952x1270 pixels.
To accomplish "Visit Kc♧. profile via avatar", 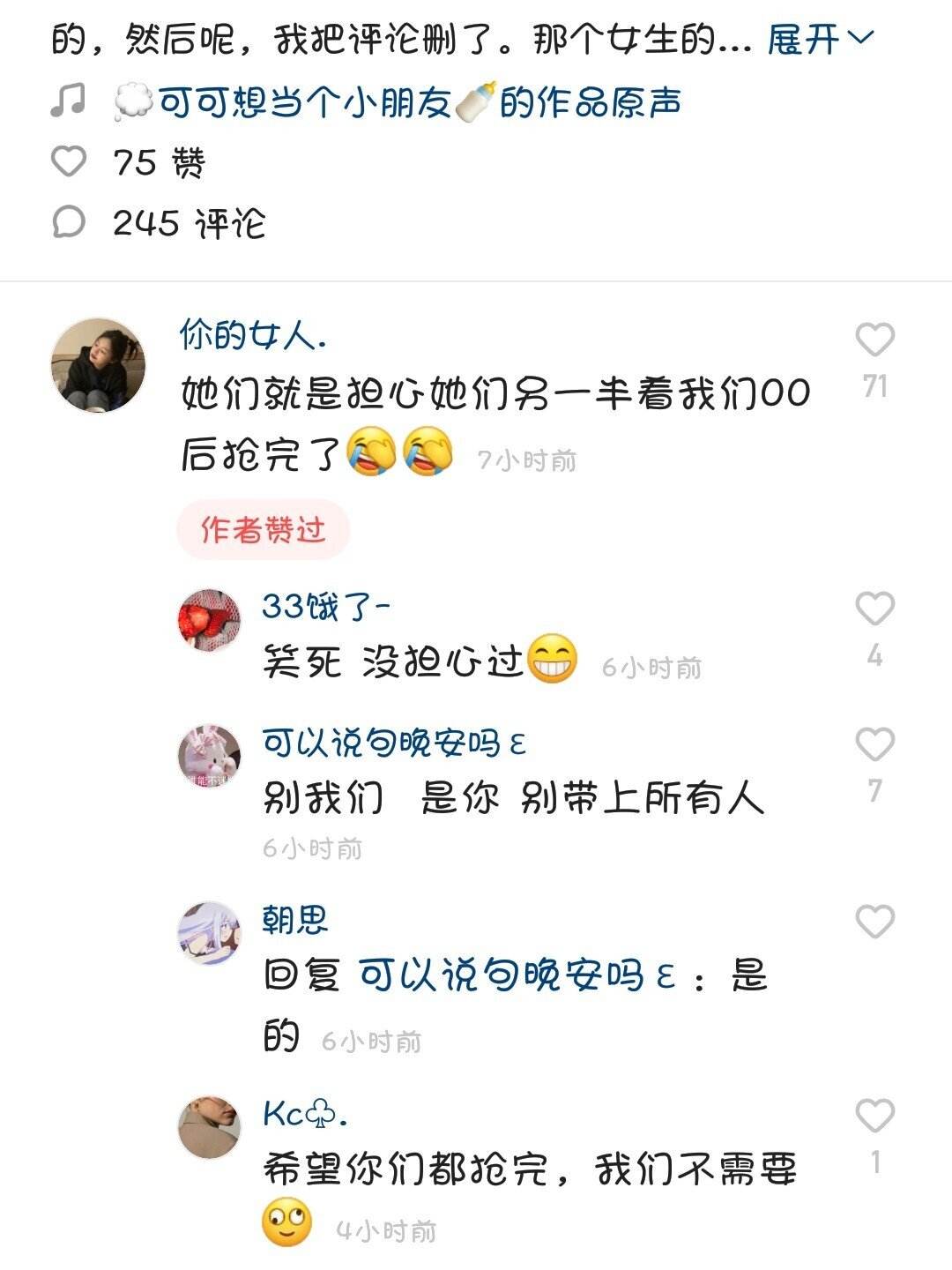I will point(209,1127).
